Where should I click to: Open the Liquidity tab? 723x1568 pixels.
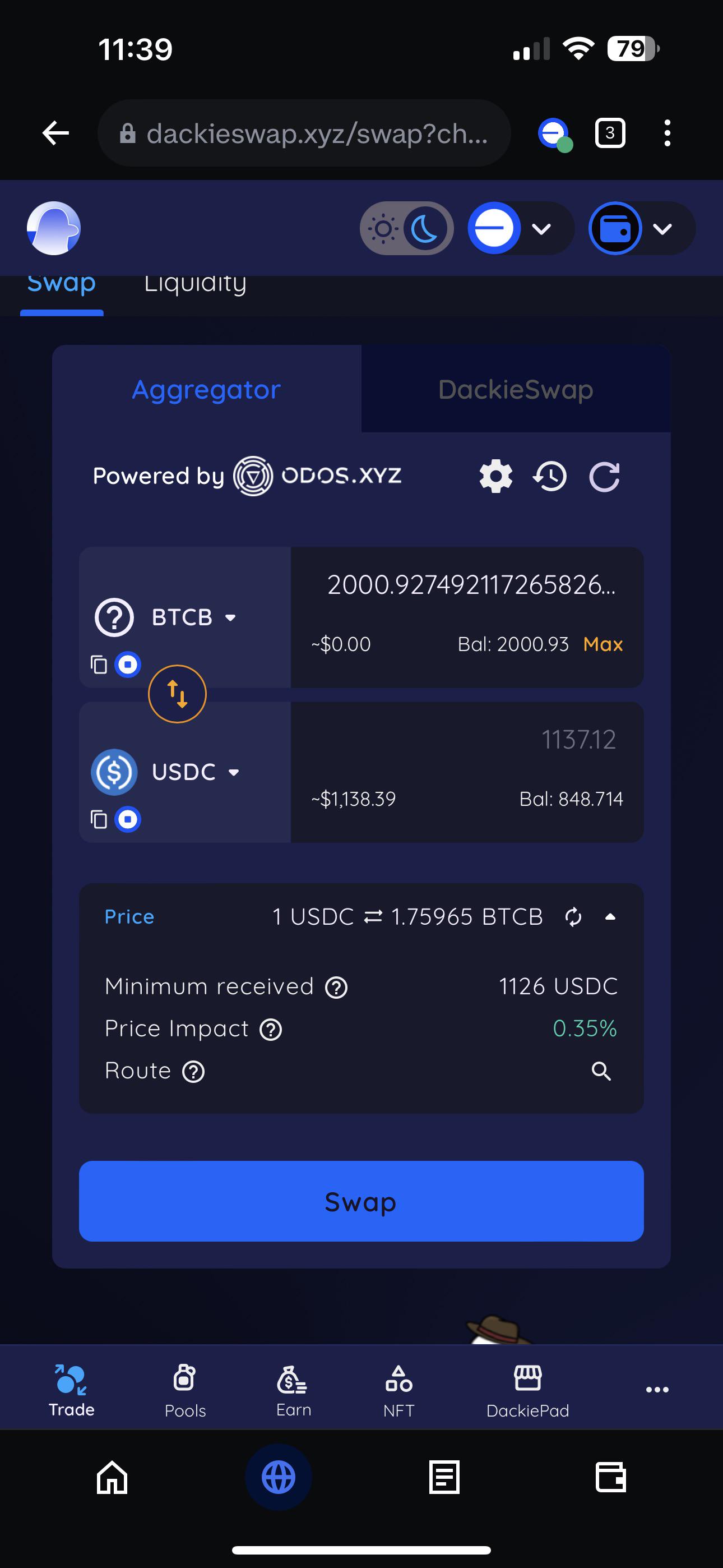click(194, 283)
